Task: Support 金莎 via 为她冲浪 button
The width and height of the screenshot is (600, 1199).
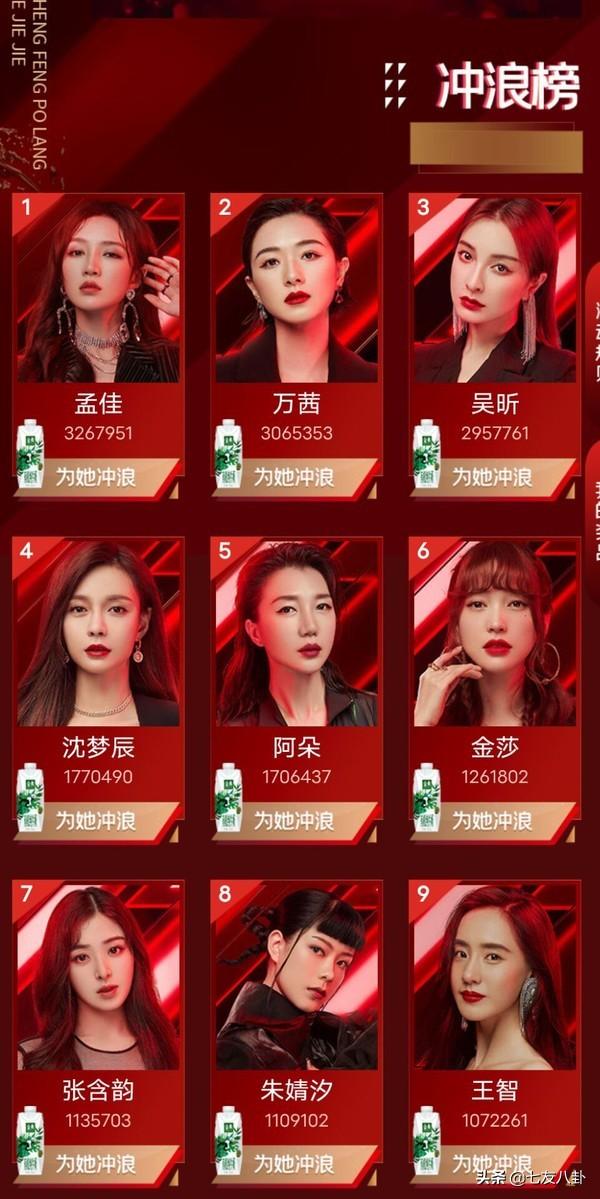Action: [492, 820]
